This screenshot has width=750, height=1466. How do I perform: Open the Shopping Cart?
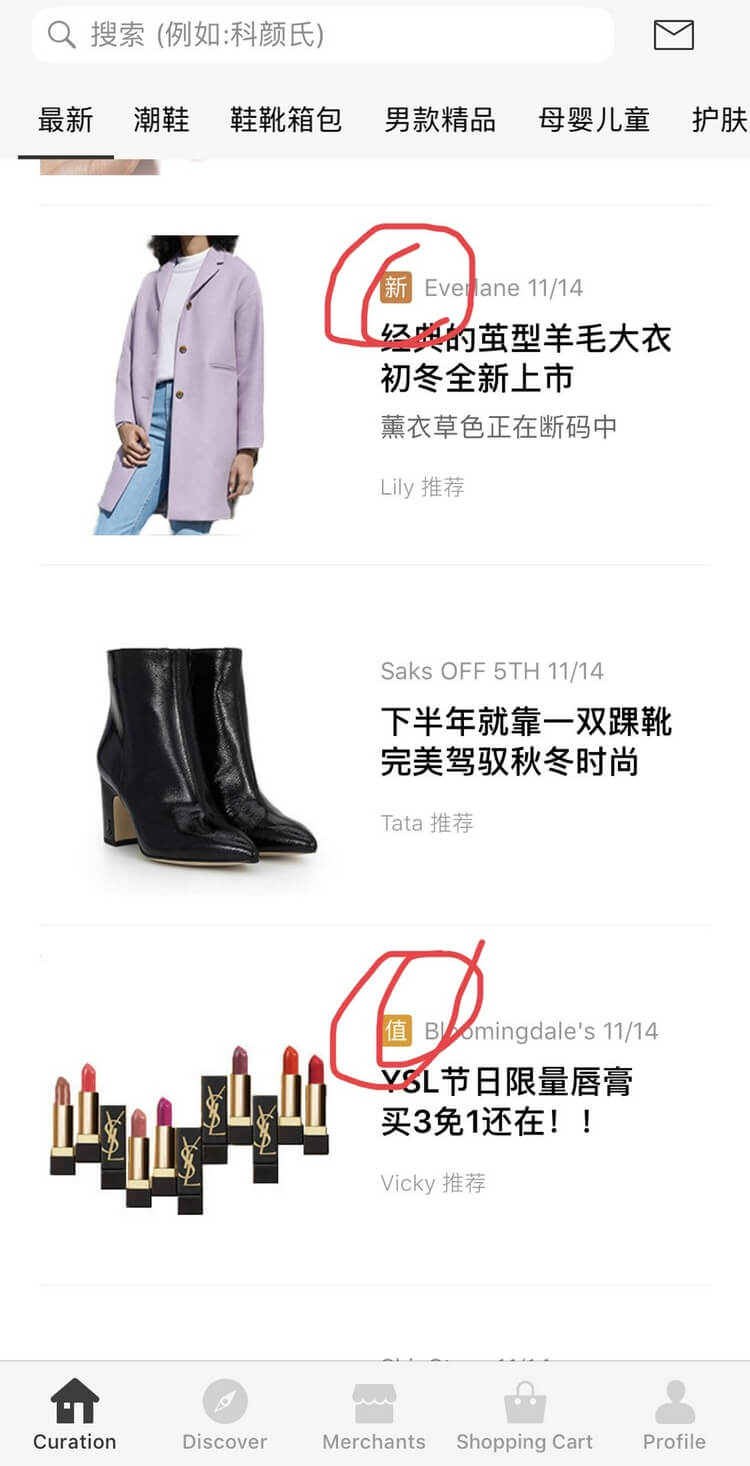tap(524, 1414)
